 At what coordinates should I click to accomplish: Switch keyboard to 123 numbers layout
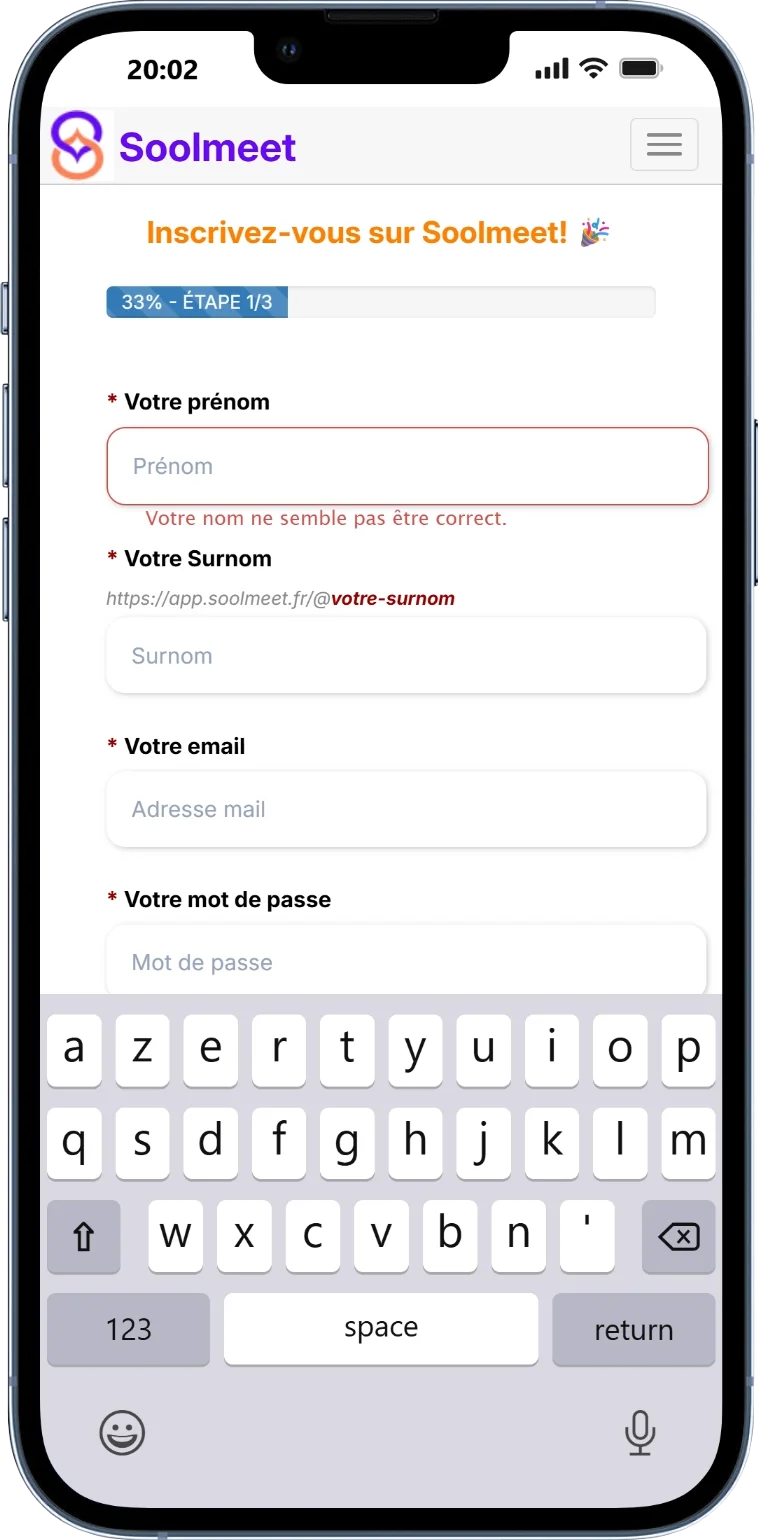pyautogui.click(x=128, y=1330)
